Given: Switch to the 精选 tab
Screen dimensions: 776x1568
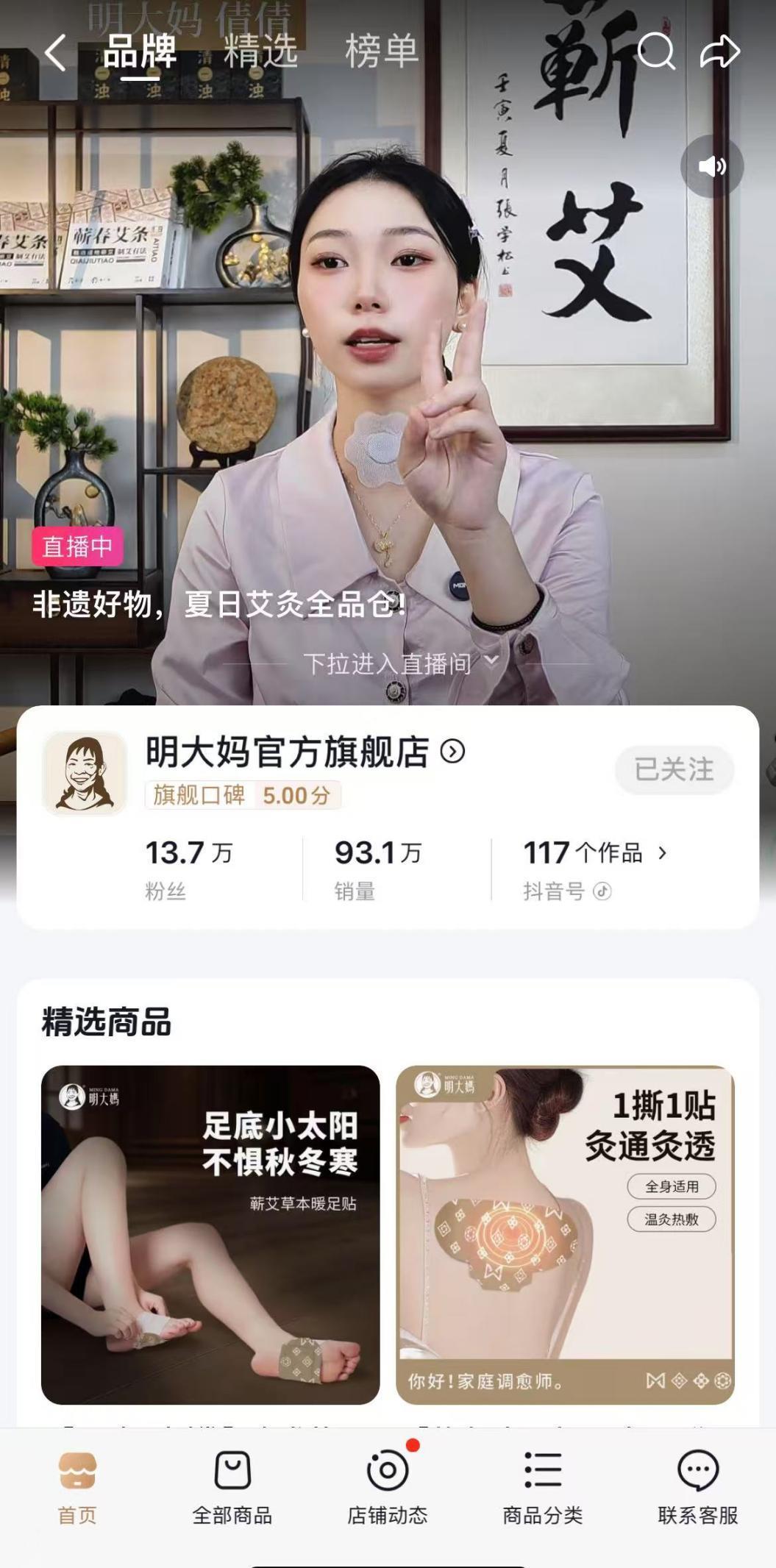Looking at the screenshot, I should click(260, 51).
